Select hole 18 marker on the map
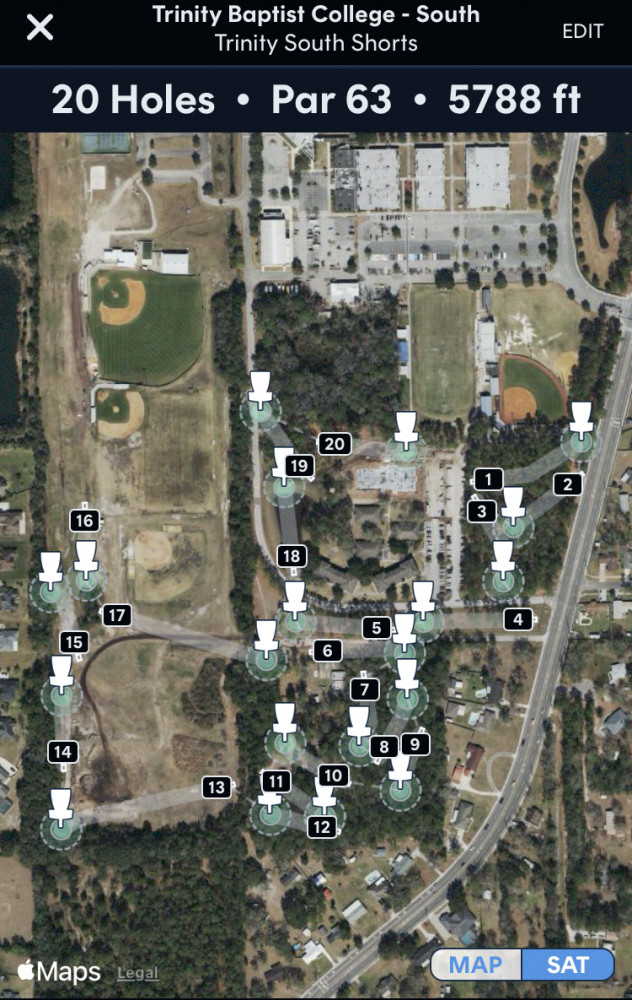 [x=292, y=556]
